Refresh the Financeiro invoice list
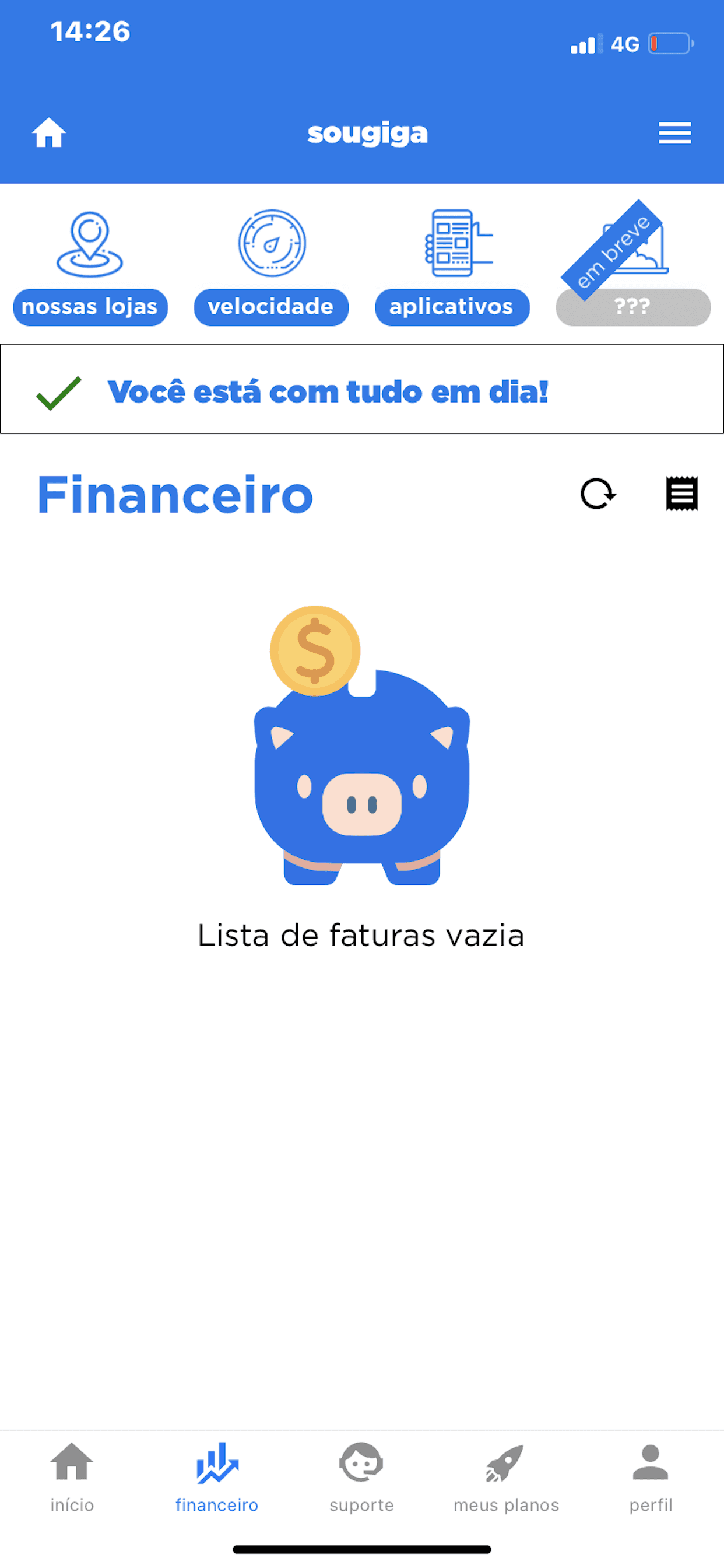Screen dimensions: 724x1568 pos(598,493)
